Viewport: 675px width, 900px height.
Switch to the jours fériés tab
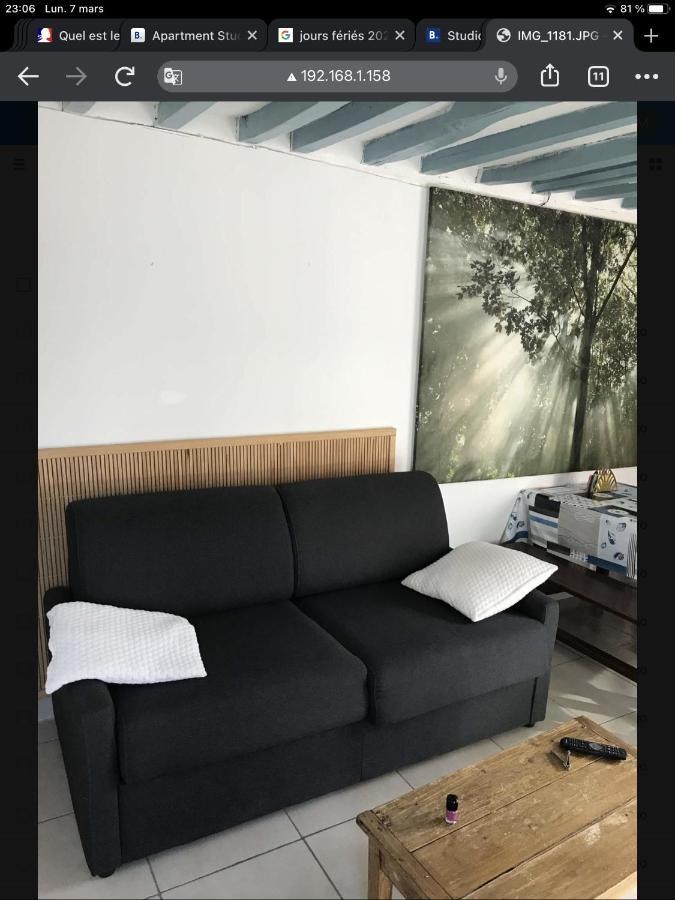click(335, 35)
